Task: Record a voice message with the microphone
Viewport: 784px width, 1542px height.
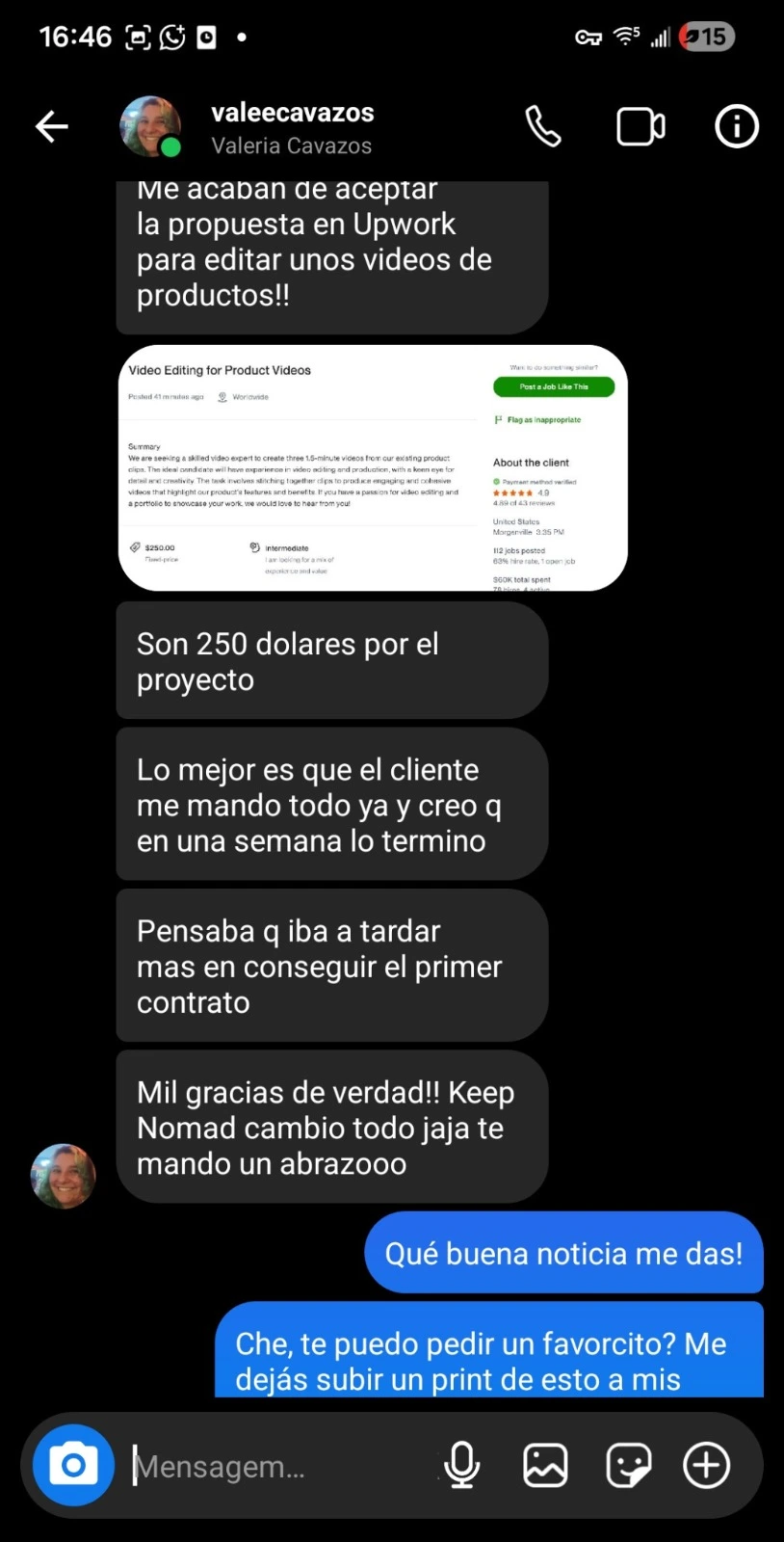Action: click(461, 1466)
